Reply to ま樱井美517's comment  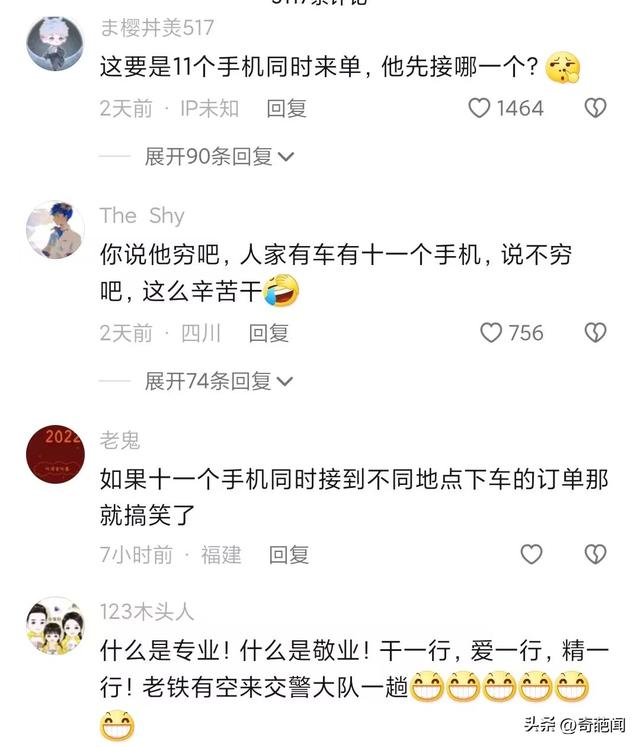286,108
